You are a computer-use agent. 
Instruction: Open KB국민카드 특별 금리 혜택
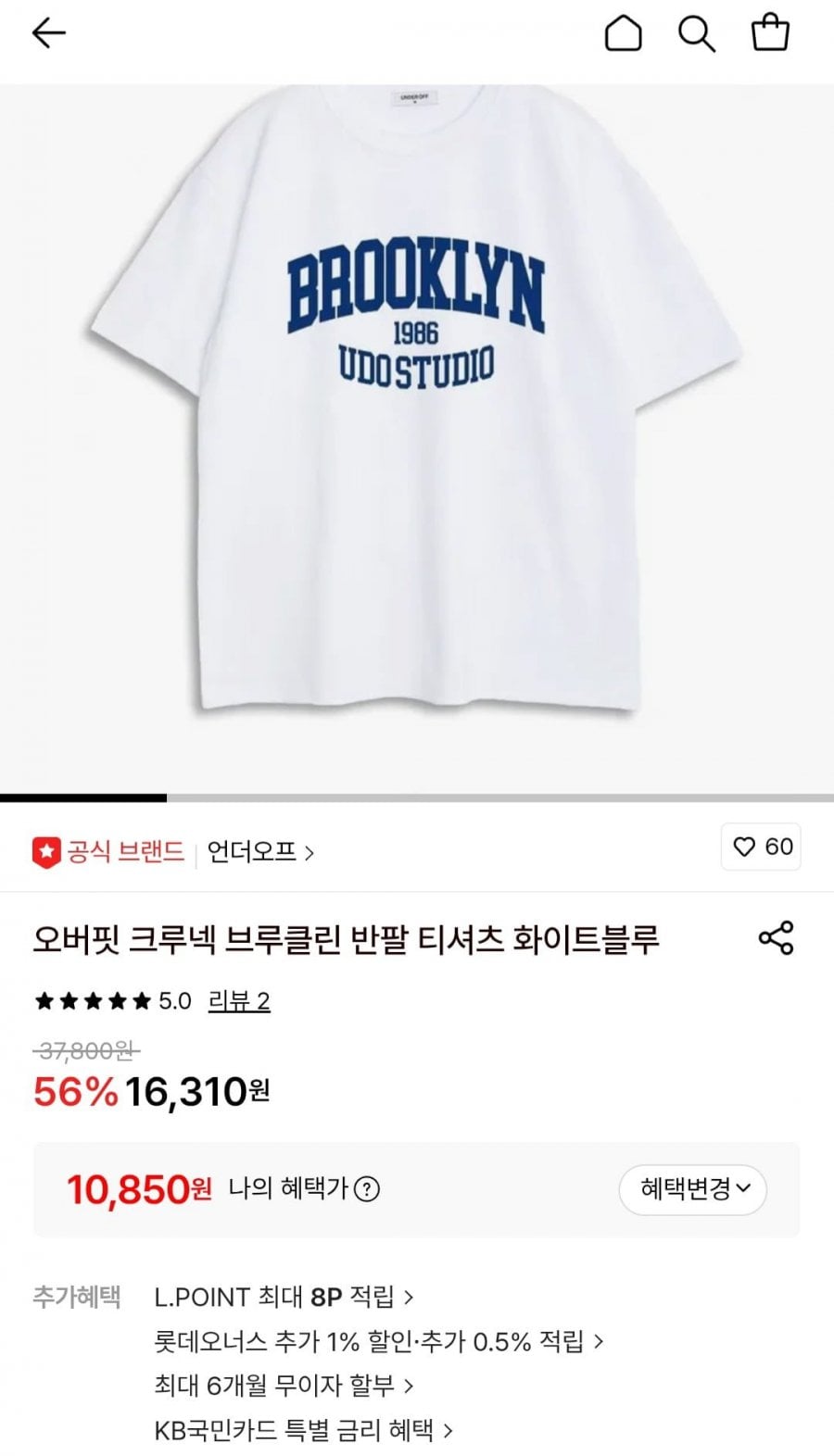(x=303, y=1430)
